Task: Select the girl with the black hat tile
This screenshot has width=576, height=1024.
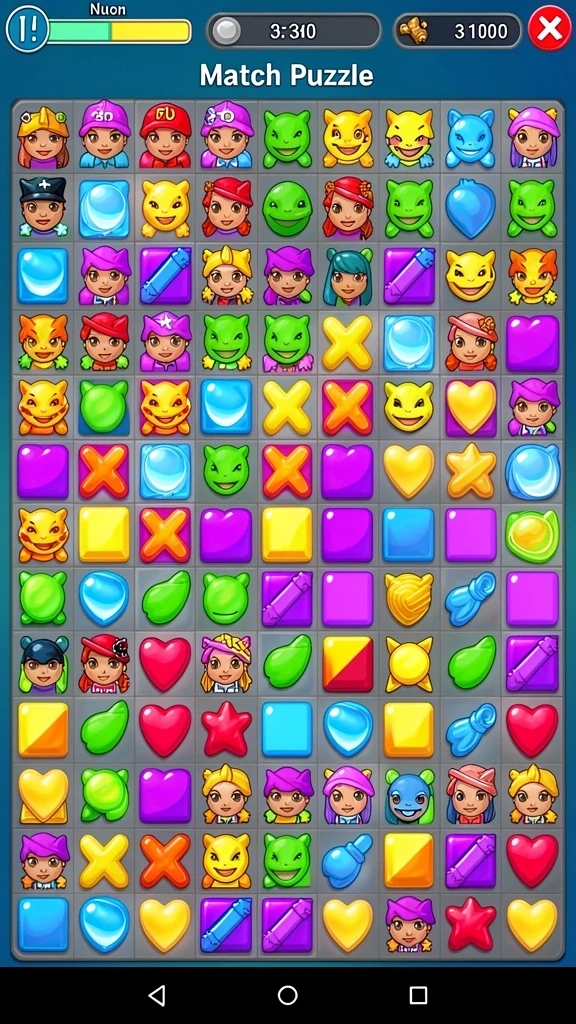Action: (42, 206)
